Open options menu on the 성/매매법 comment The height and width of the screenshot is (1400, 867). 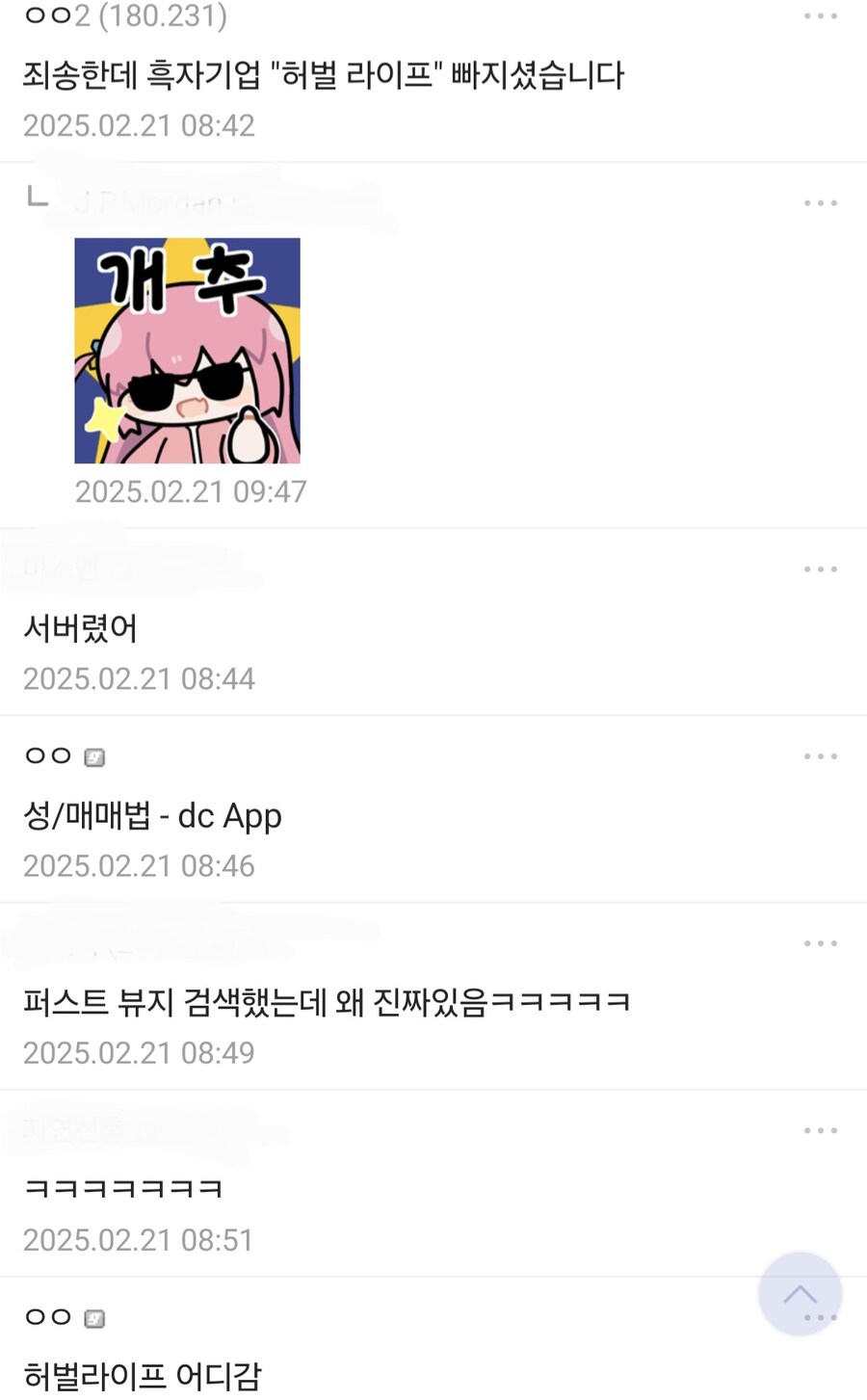(x=820, y=755)
